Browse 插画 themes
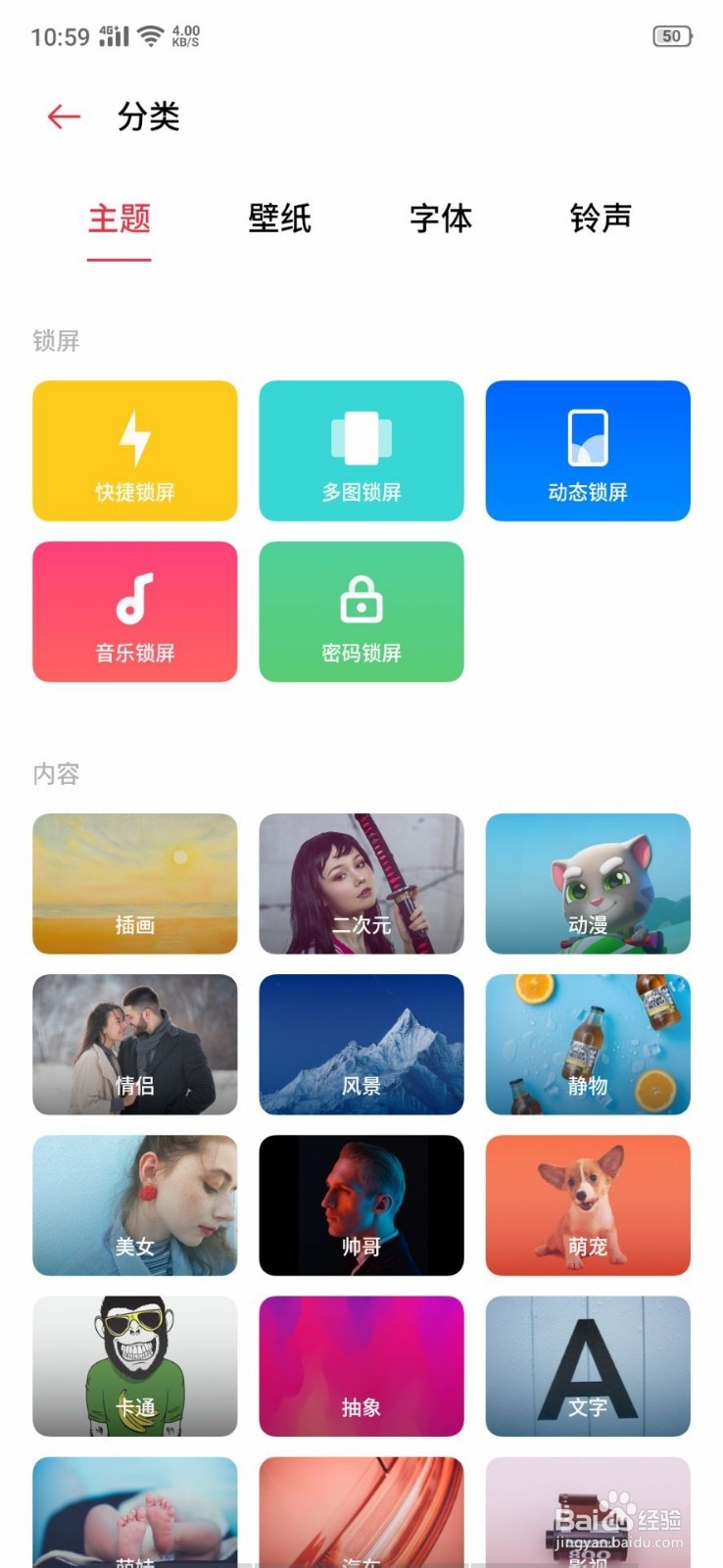The image size is (723, 1568). click(x=135, y=884)
